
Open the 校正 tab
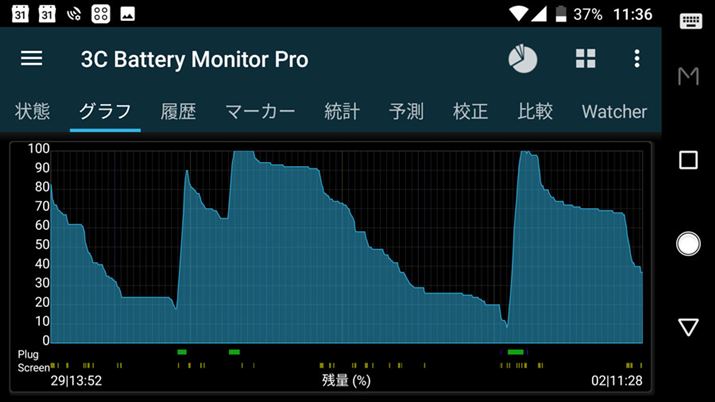(x=470, y=111)
